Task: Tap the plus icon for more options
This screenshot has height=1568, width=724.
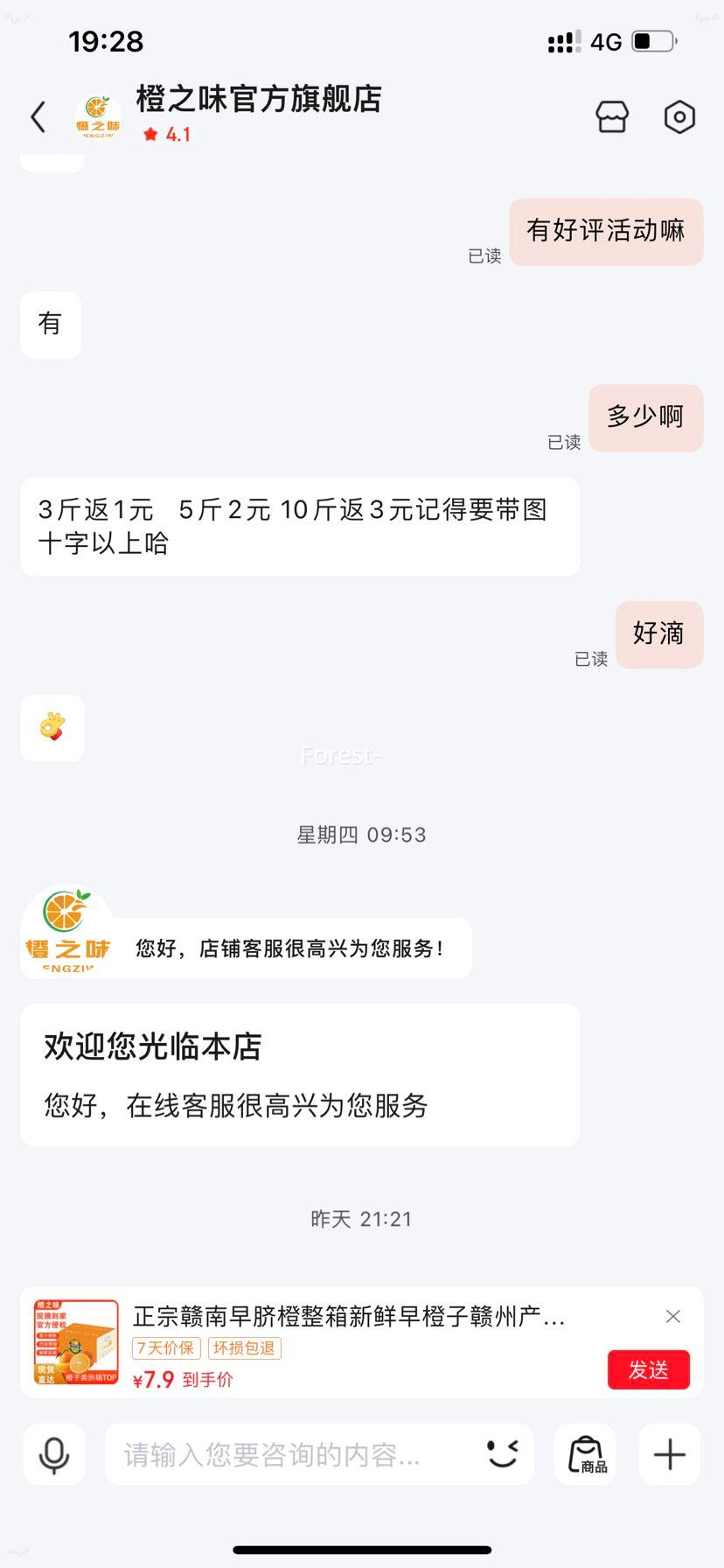Action: pos(669,1453)
